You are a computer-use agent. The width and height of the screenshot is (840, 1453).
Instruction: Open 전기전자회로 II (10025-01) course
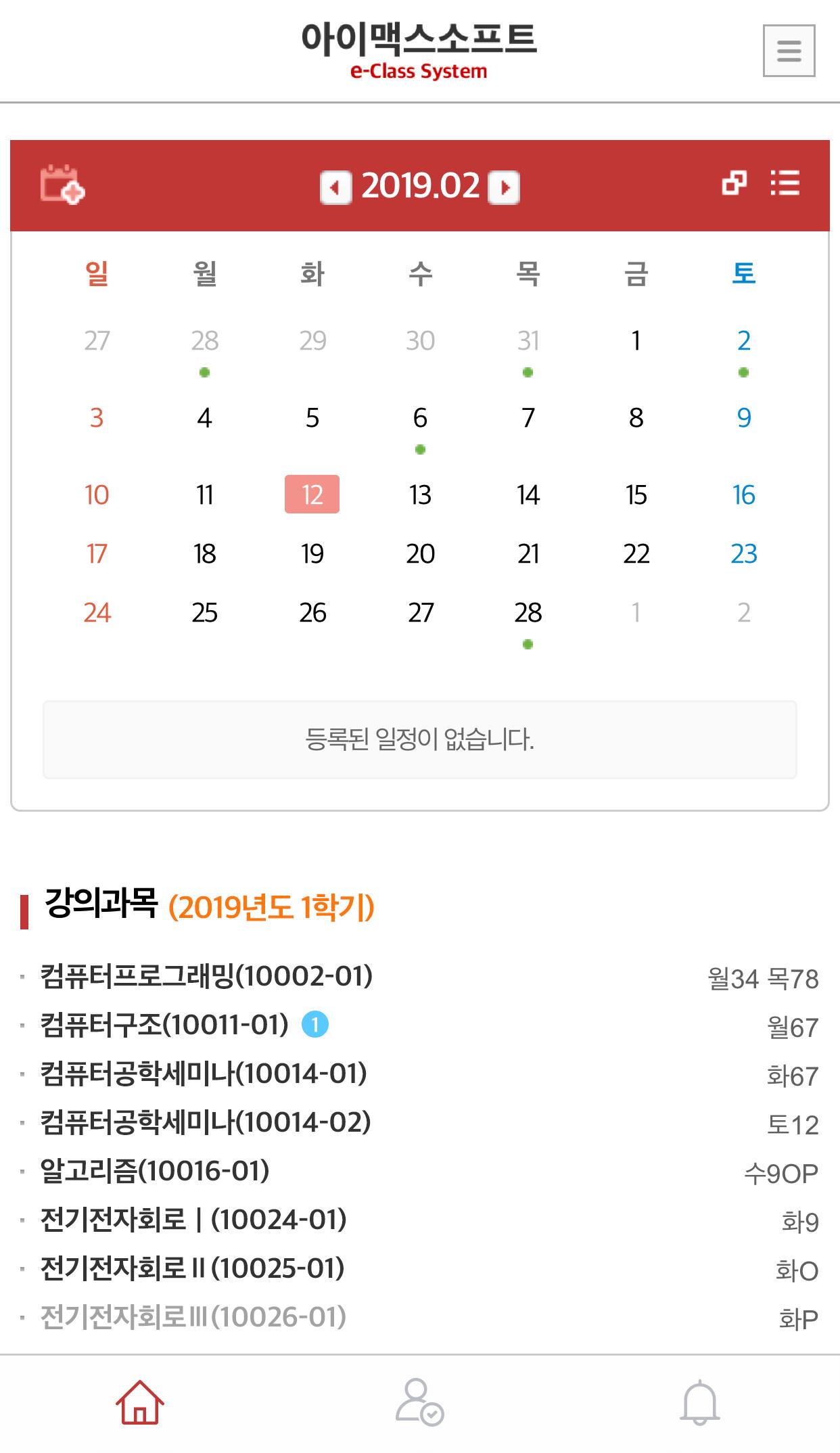tap(193, 1268)
